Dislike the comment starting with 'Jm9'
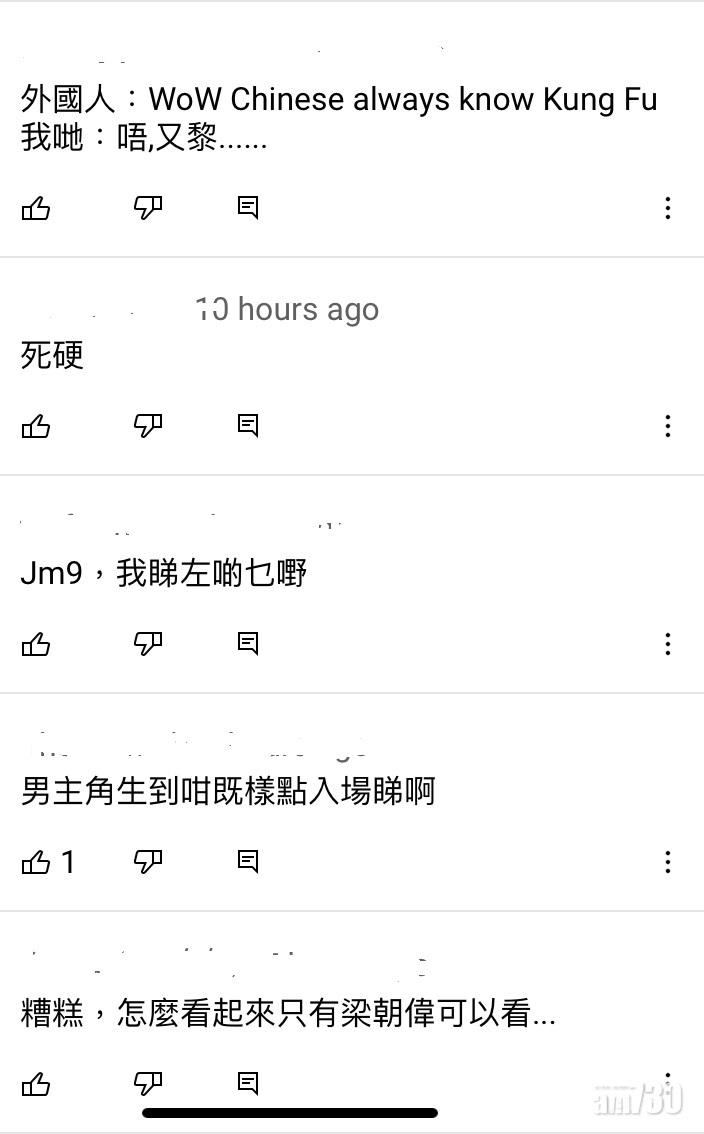The image size is (704, 1134). 148,644
